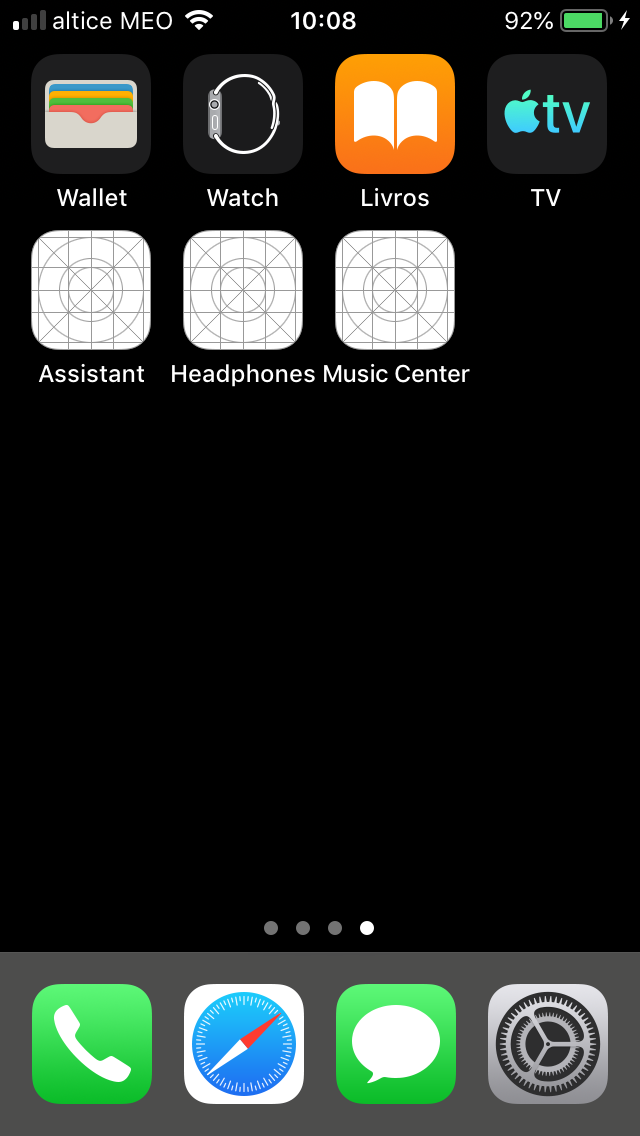Tap the home screen page indicator dots
Image resolution: width=640 pixels, height=1136 pixels.
[319, 928]
